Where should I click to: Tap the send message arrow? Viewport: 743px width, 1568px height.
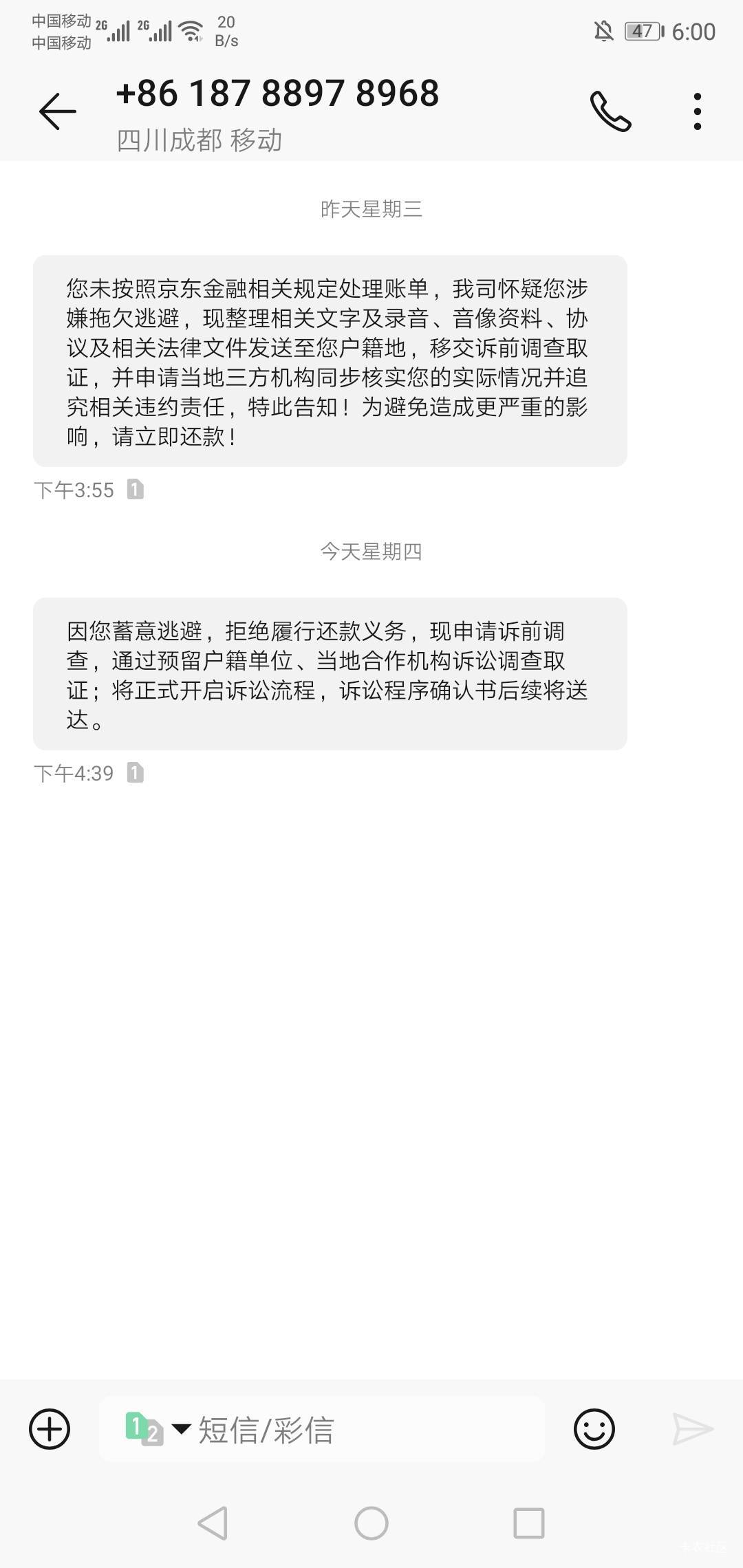point(692,1429)
